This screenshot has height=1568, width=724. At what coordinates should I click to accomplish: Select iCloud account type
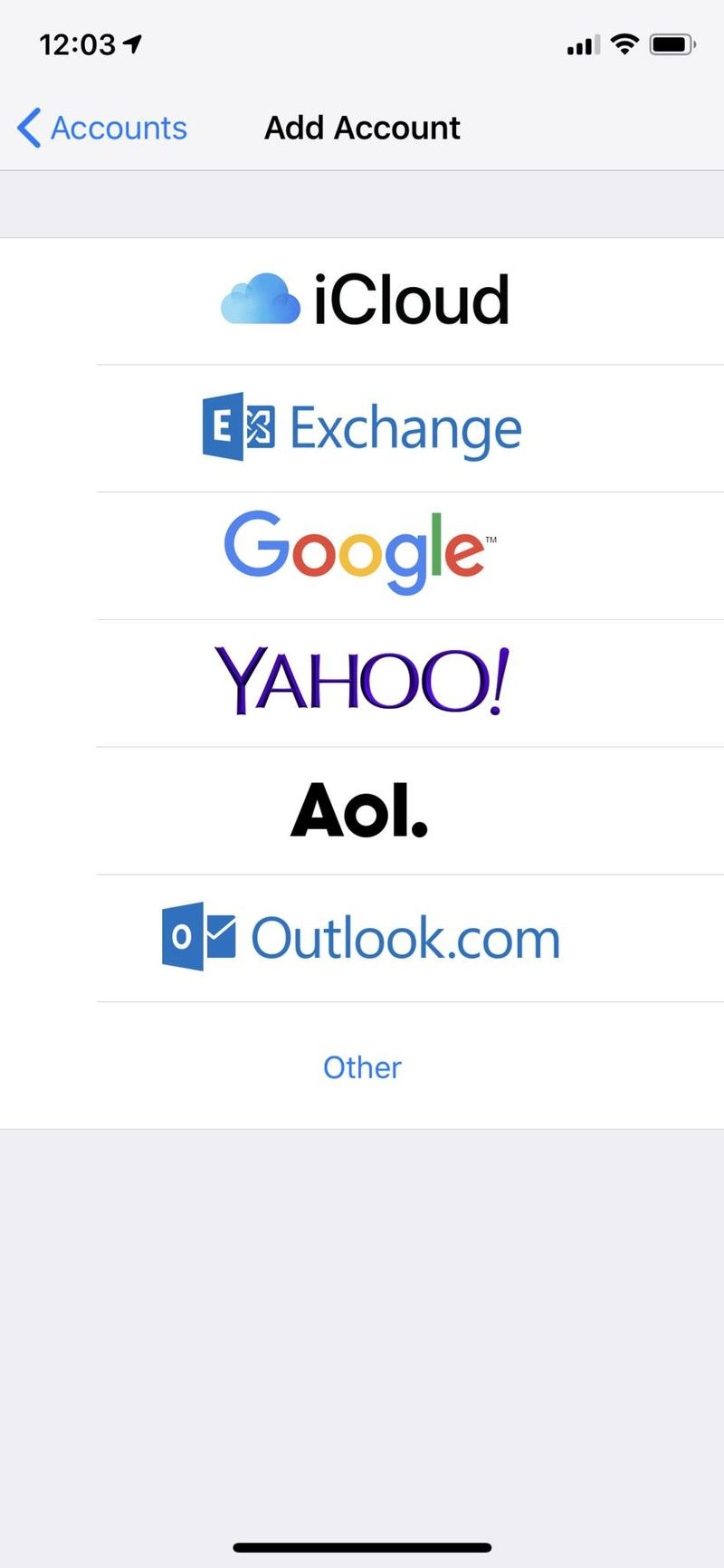tap(364, 301)
